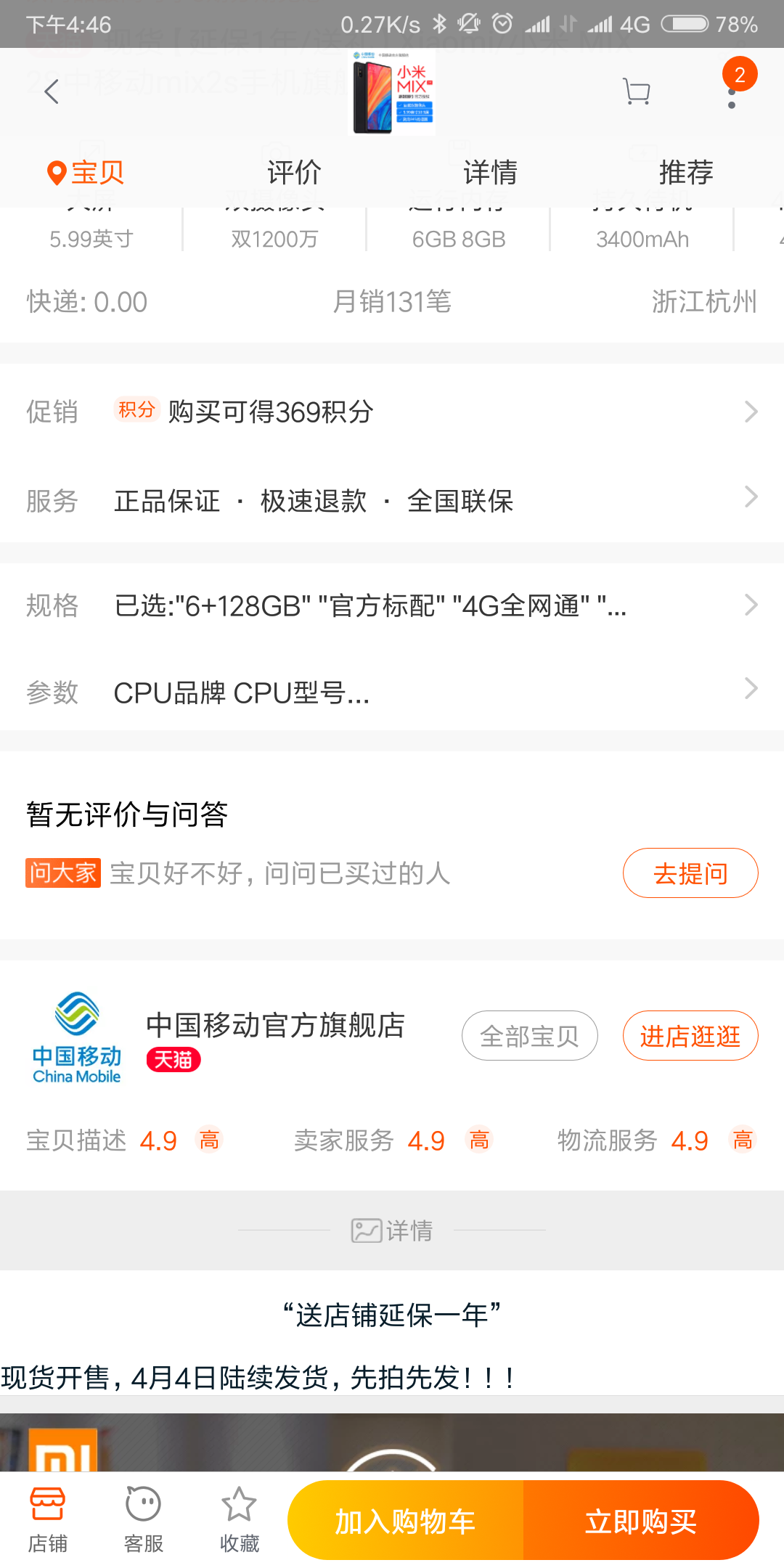
Task: Contact 客服 customer service
Action: pos(143,1520)
